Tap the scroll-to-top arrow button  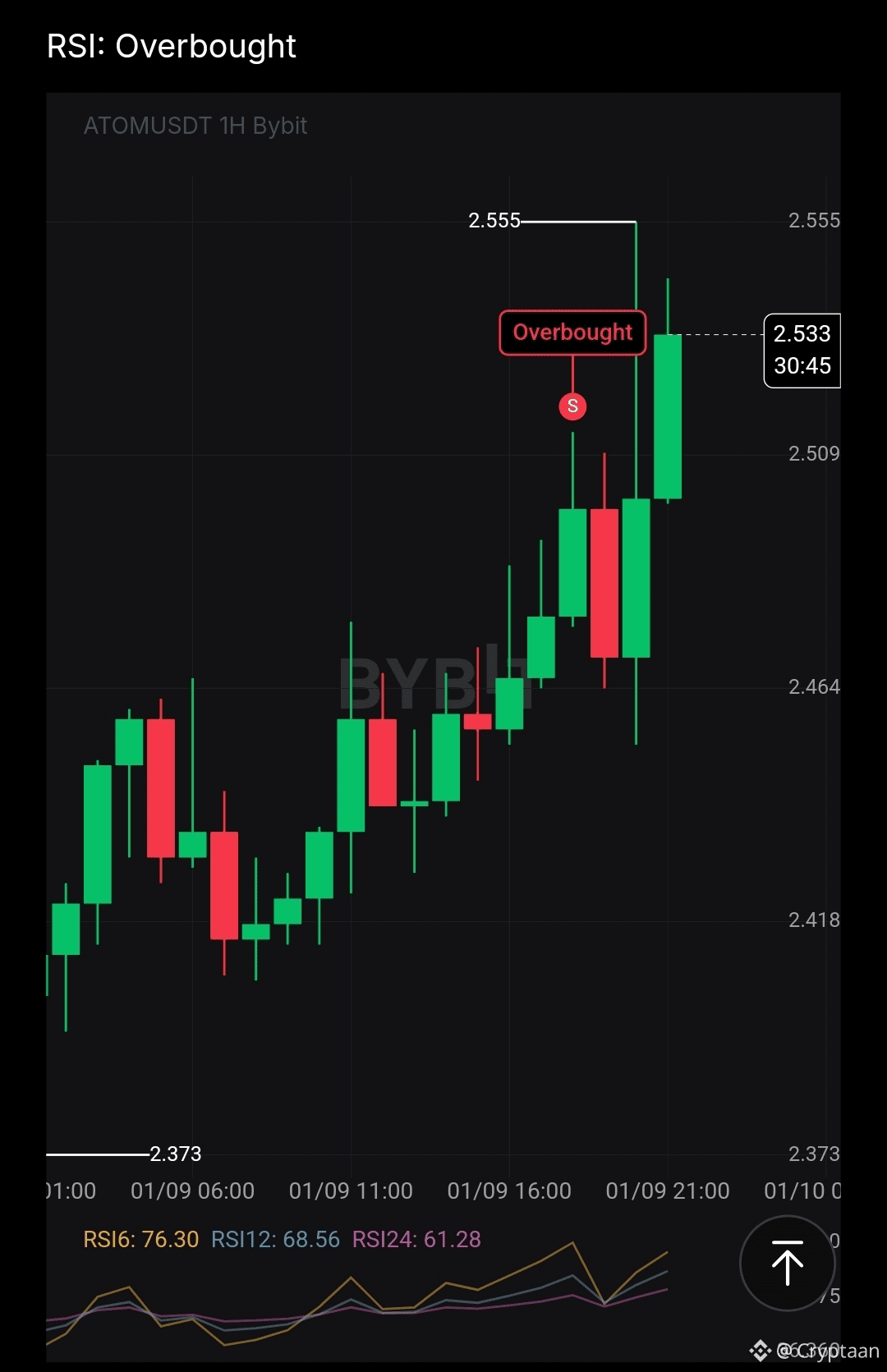click(x=787, y=1263)
